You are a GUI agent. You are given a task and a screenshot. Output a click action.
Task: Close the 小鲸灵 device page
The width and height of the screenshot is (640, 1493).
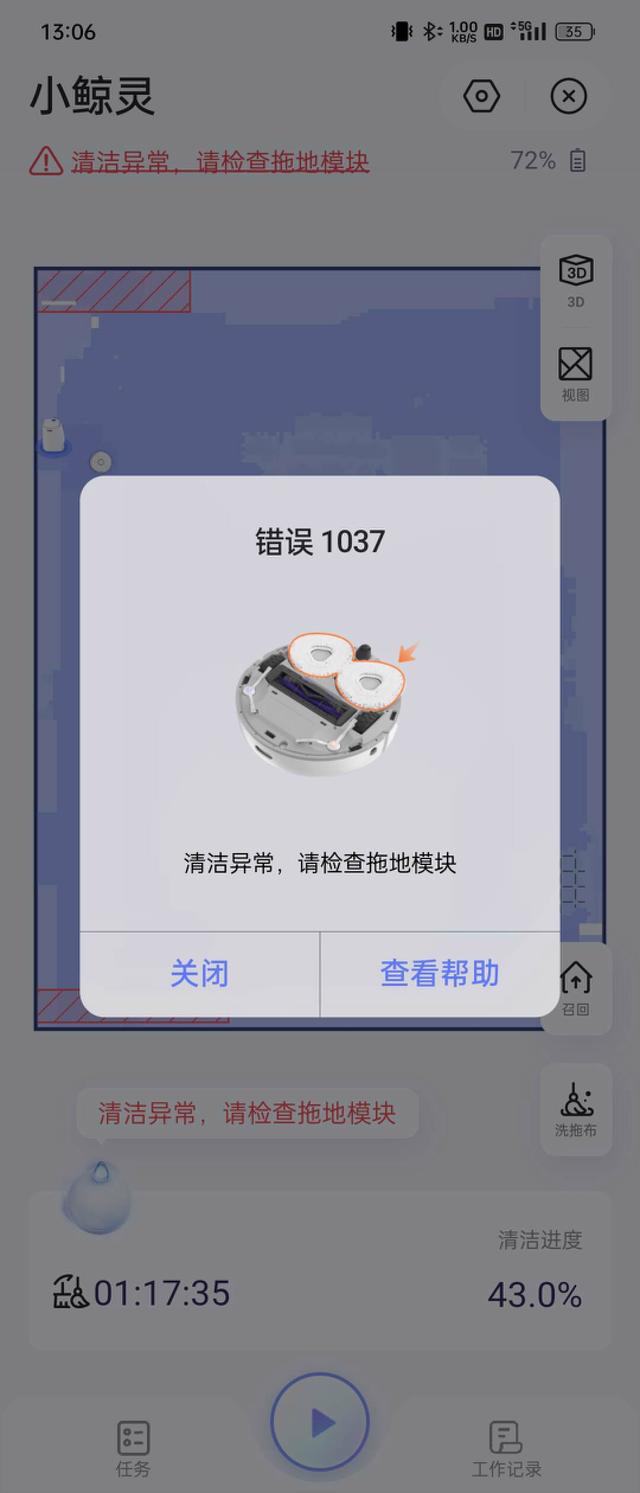pyautogui.click(x=568, y=96)
